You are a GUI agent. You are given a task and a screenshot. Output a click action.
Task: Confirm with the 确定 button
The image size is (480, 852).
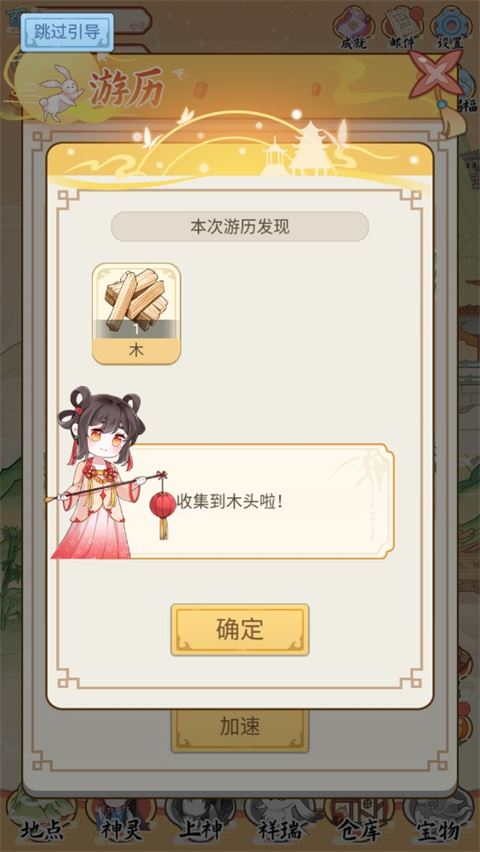pos(240,629)
